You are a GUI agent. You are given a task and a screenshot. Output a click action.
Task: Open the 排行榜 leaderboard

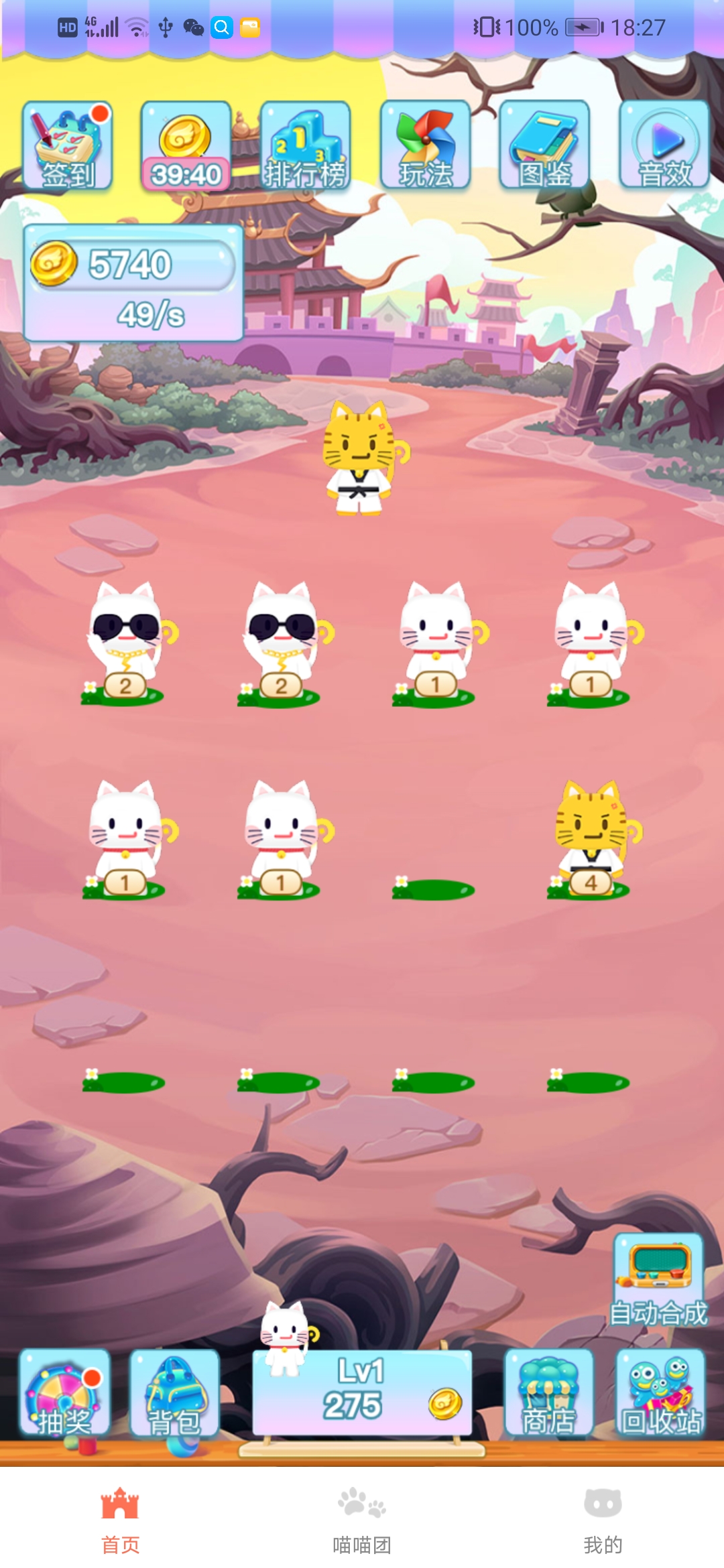coord(305,146)
